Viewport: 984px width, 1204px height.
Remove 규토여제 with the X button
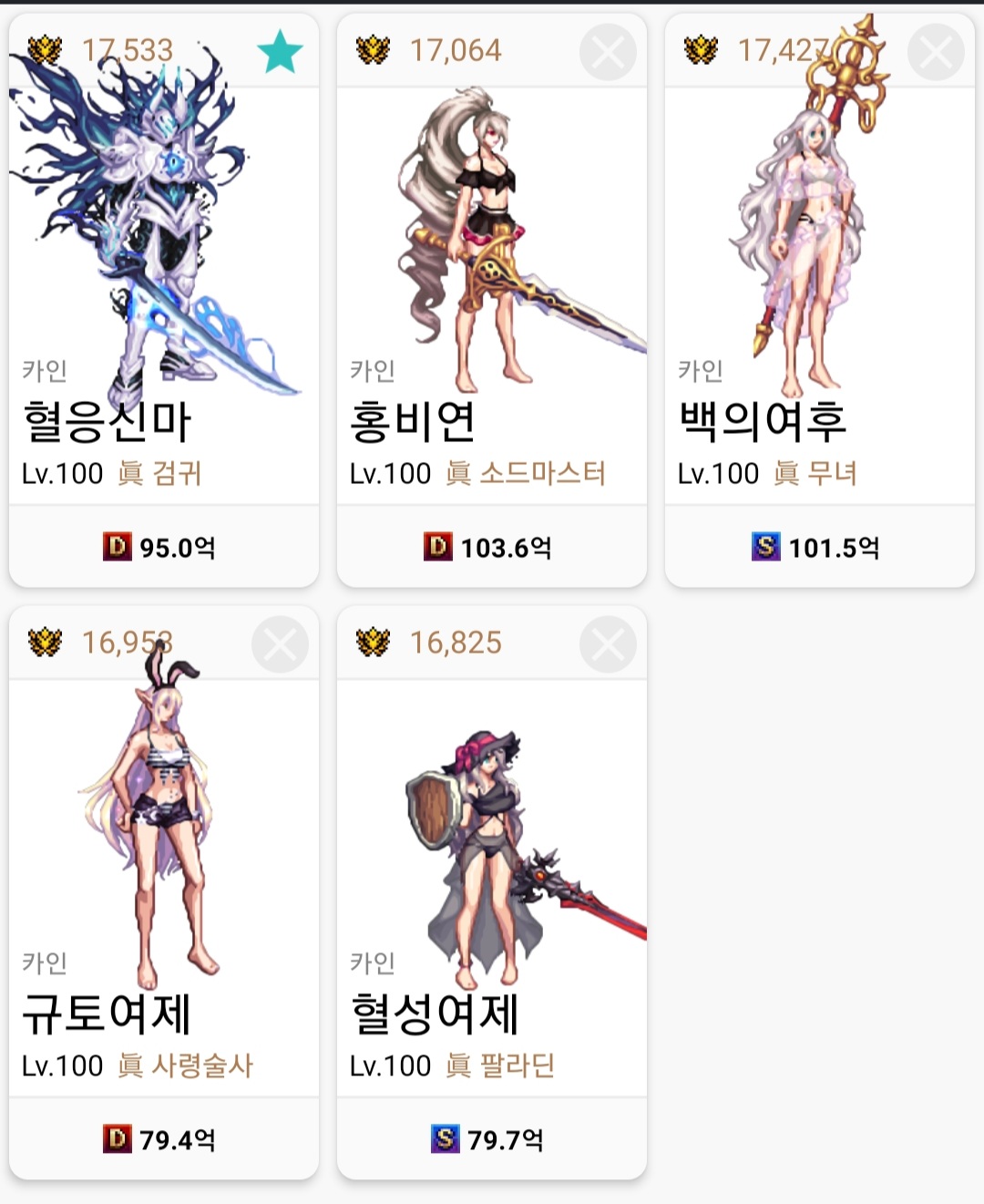click(x=280, y=644)
